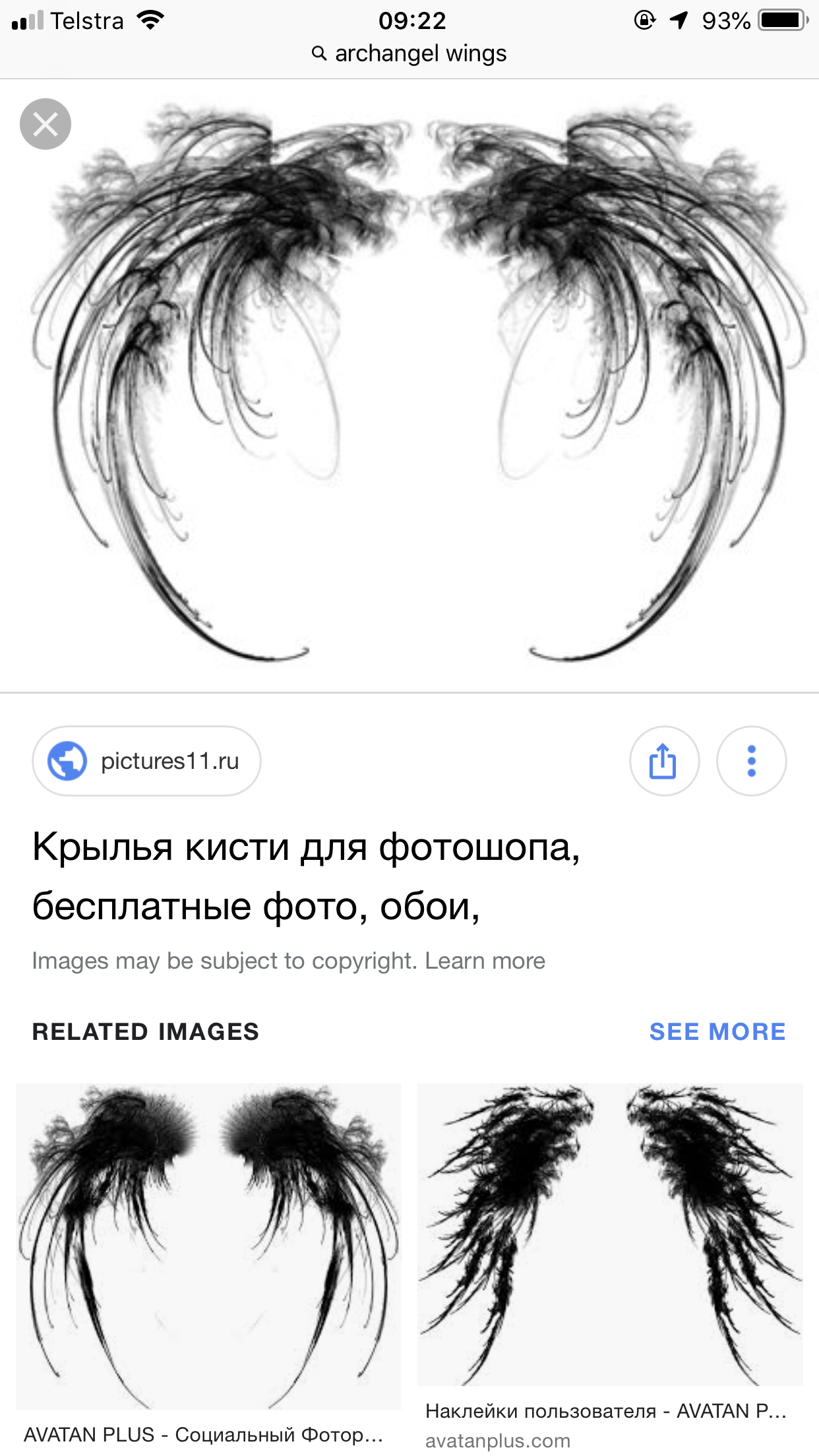Viewport: 819px width, 1456px height.
Task: Close the image preview
Action: (45, 124)
